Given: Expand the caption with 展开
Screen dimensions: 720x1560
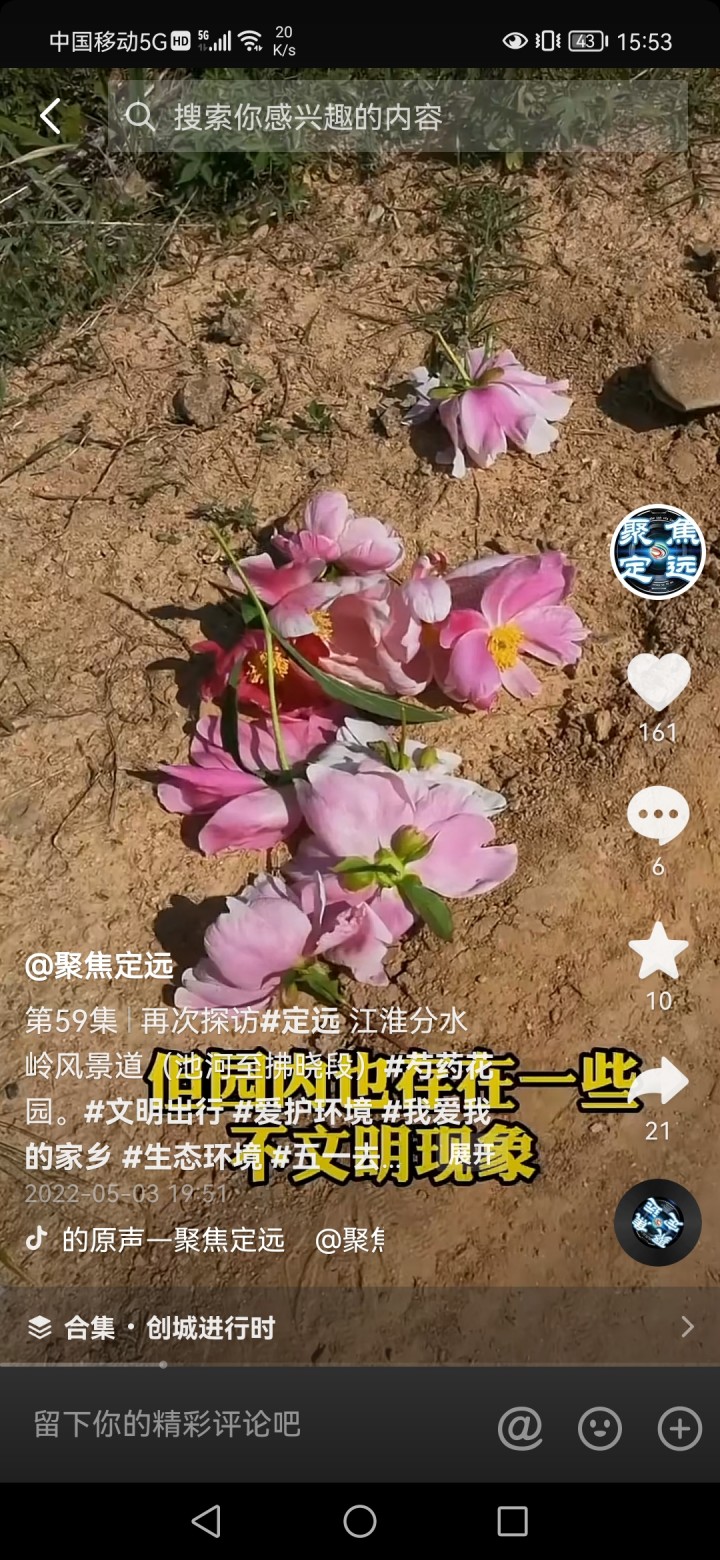Looking at the screenshot, I should [472, 1154].
